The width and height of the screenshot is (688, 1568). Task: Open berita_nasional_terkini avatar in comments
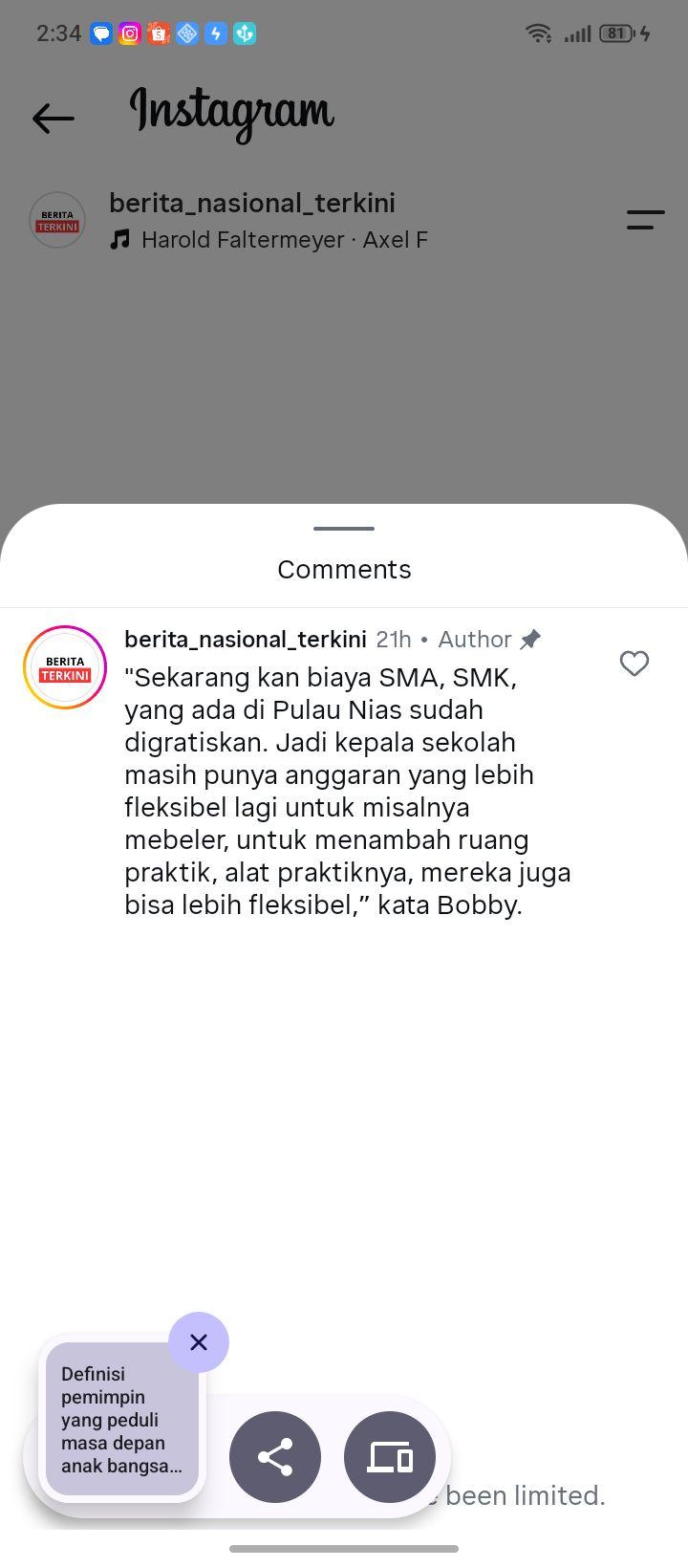click(65, 667)
